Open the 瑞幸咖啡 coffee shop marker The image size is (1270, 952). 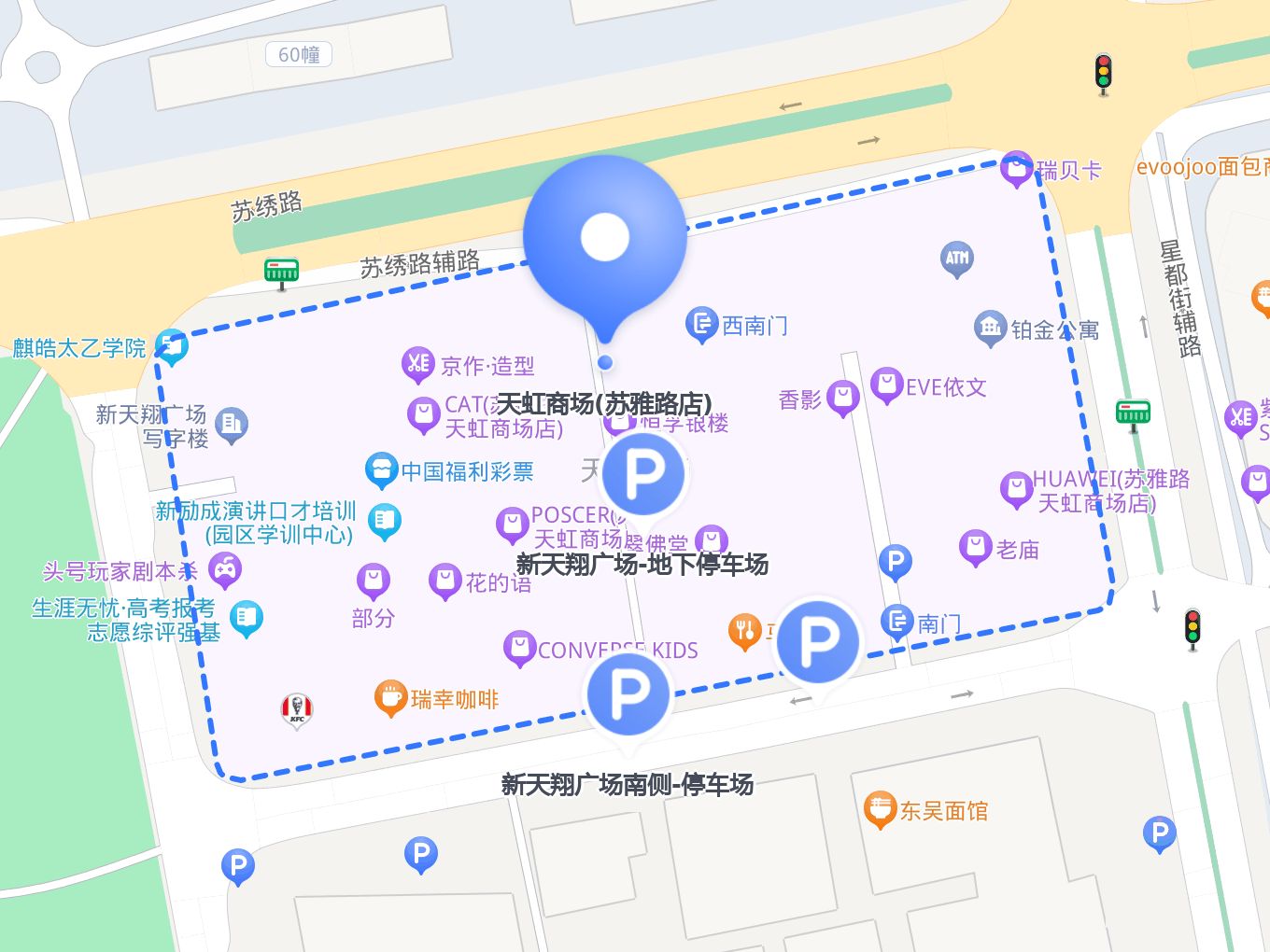[390, 697]
